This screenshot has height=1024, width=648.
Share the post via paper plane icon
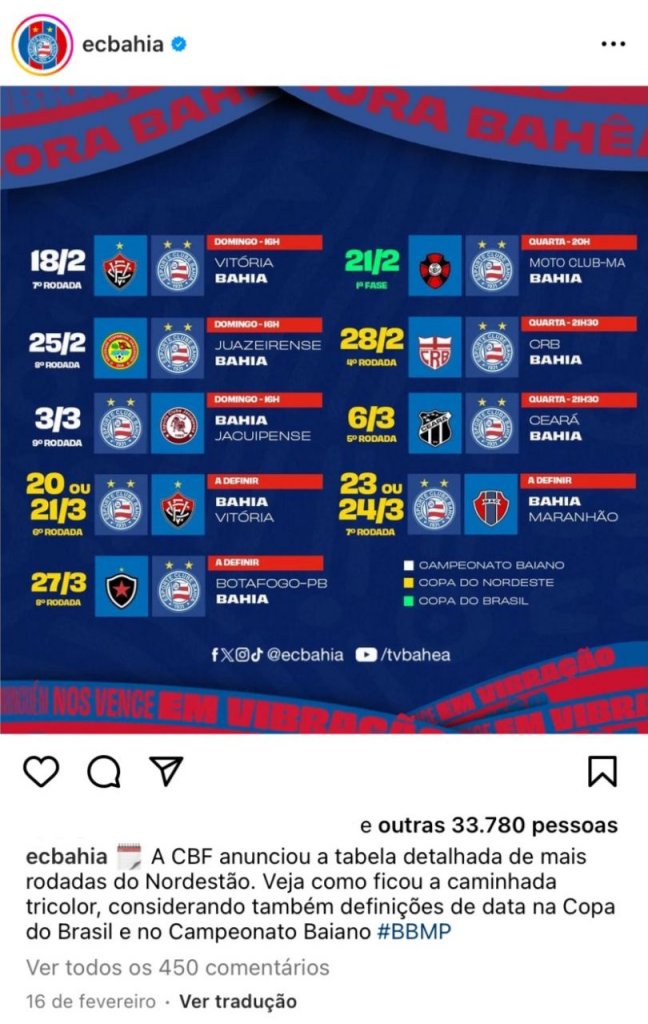click(166, 770)
